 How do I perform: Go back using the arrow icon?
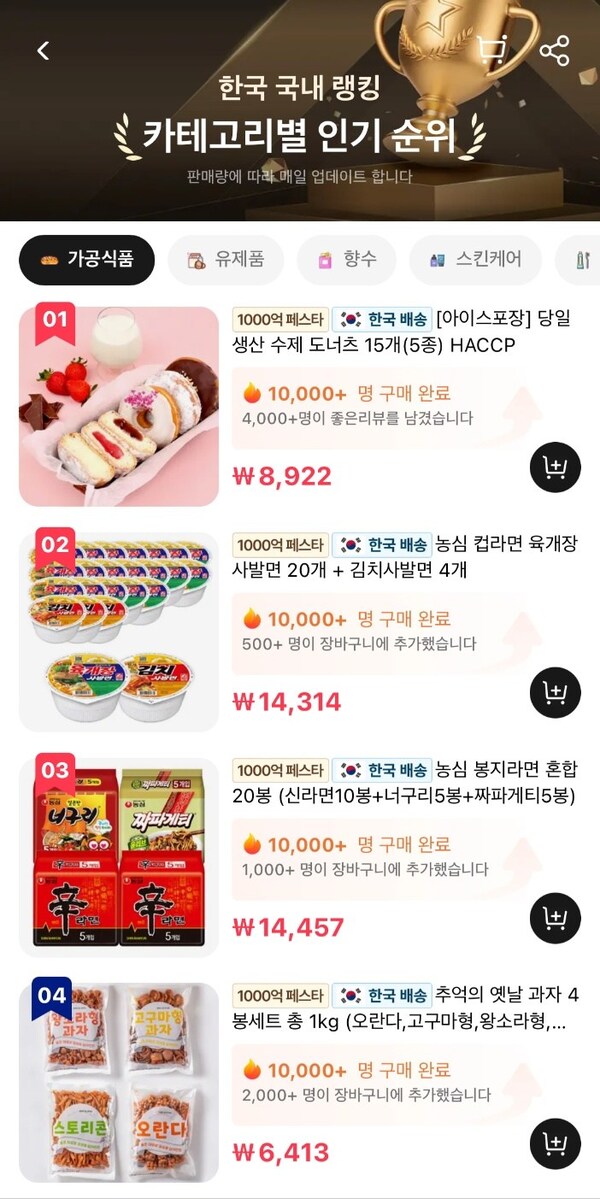tap(43, 51)
